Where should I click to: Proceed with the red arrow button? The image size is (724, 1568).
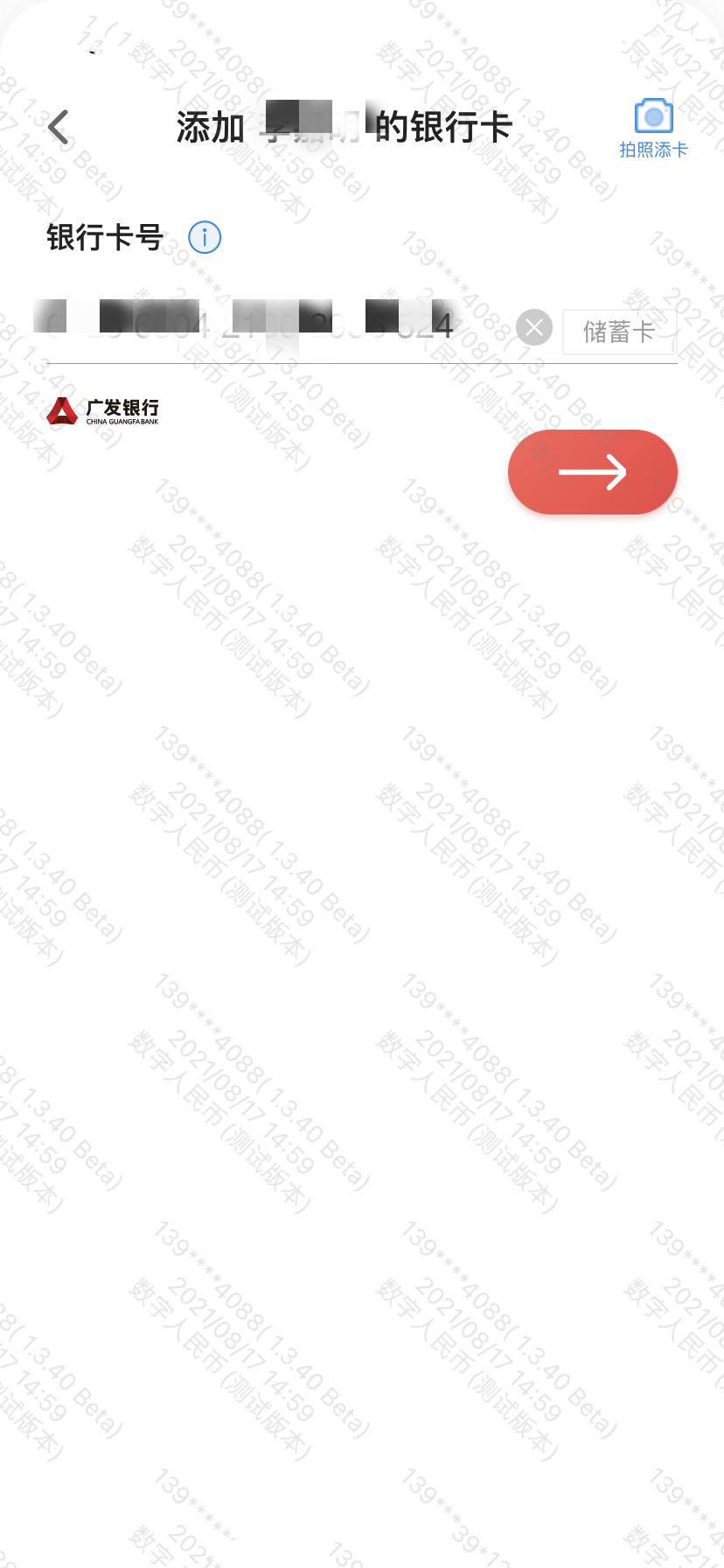(x=592, y=472)
